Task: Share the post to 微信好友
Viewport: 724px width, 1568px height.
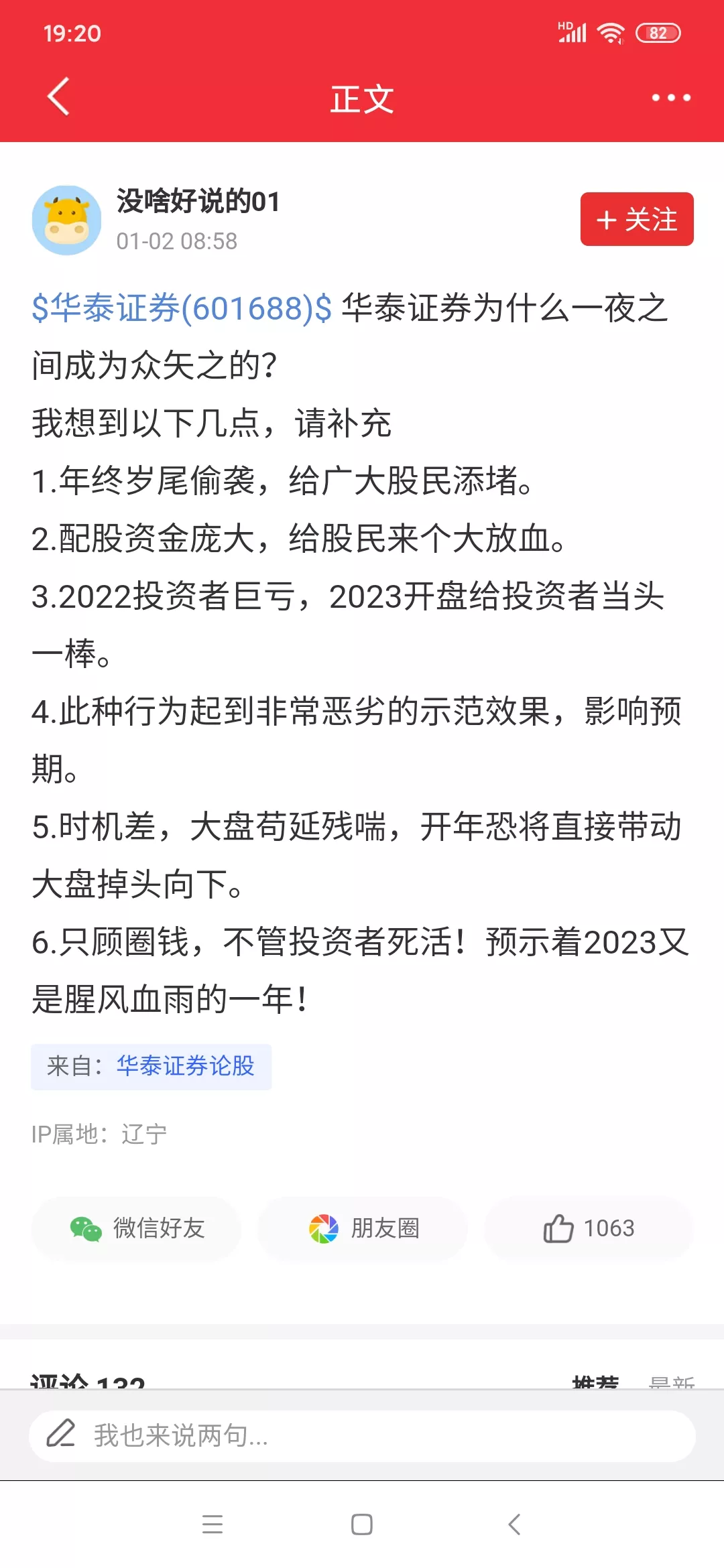Action: tap(136, 1228)
